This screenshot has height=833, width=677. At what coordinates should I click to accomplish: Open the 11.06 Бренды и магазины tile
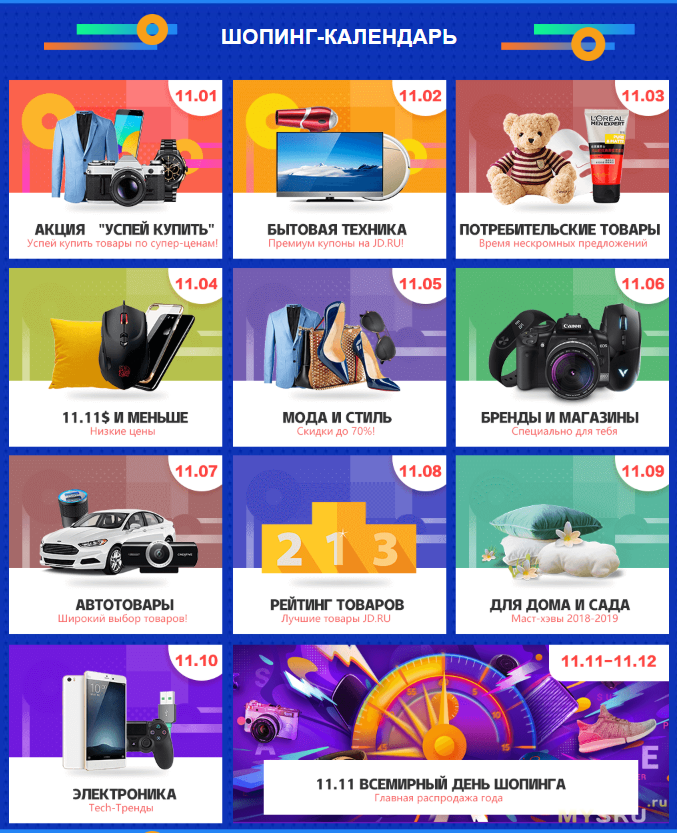pyautogui.click(x=561, y=355)
